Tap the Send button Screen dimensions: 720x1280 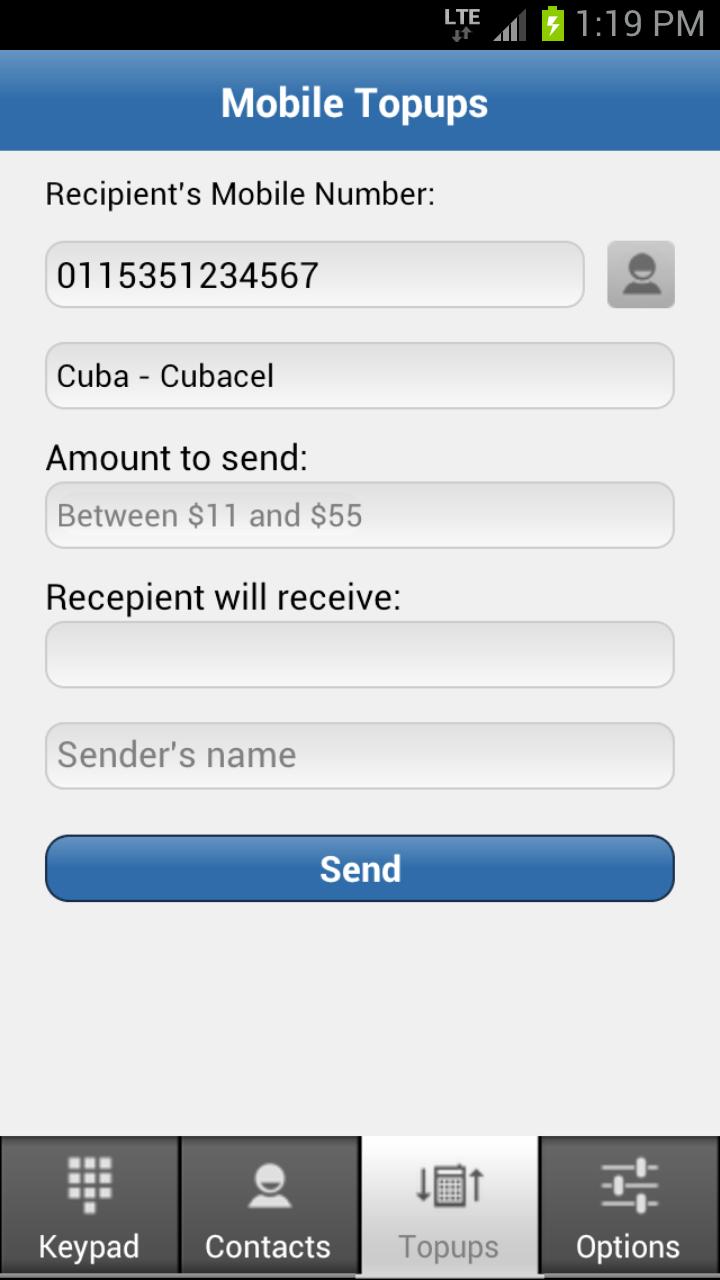360,868
